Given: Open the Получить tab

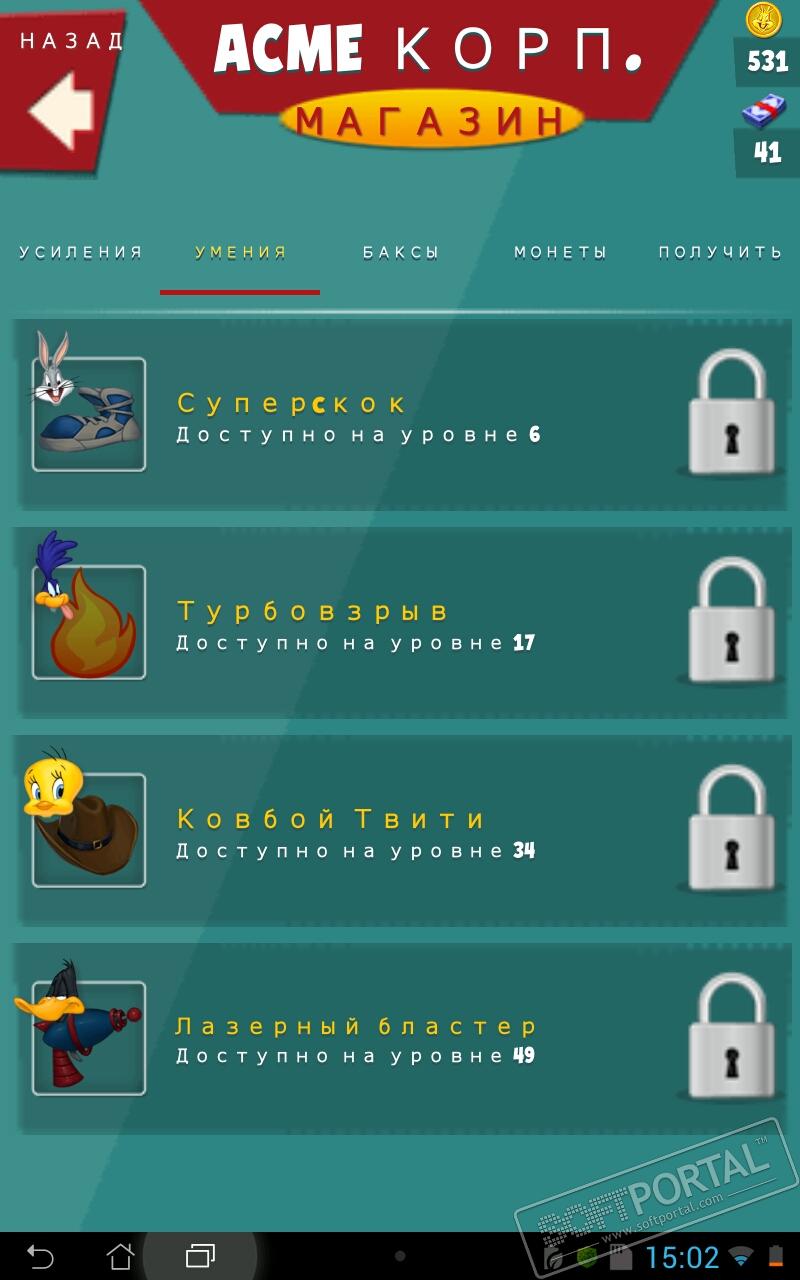Looking at the screenshot, I should [720, 252].
